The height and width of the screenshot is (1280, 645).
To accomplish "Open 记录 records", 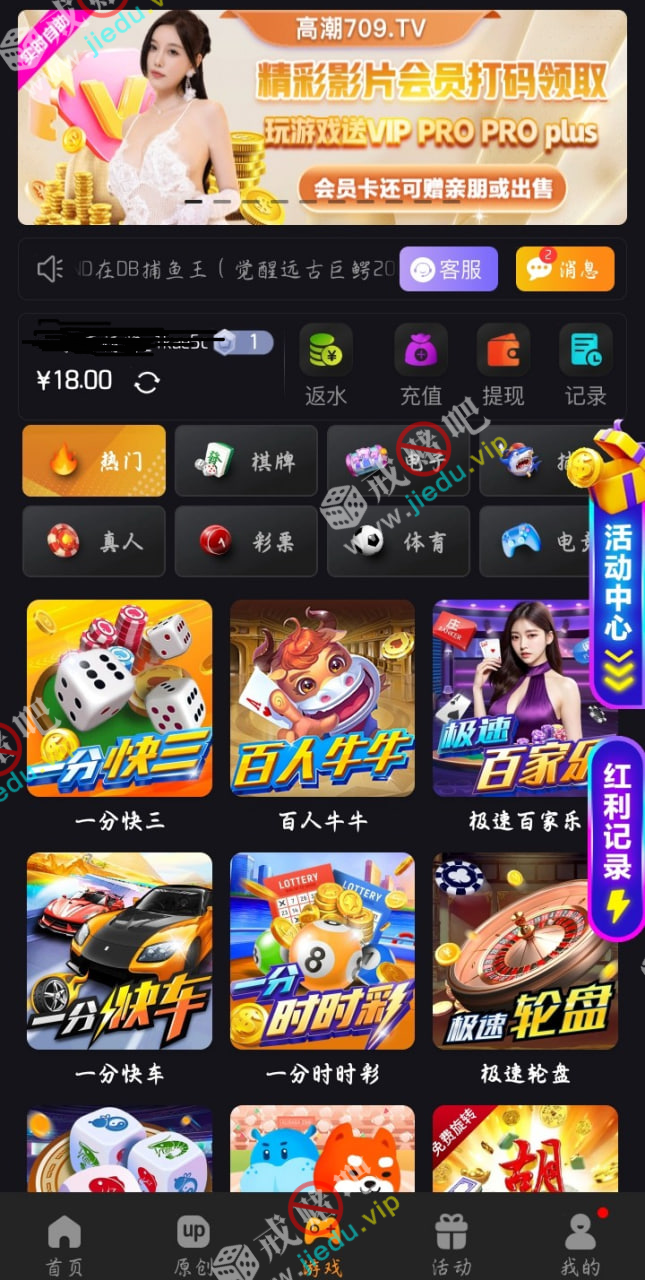I will [x=585, y=366].
